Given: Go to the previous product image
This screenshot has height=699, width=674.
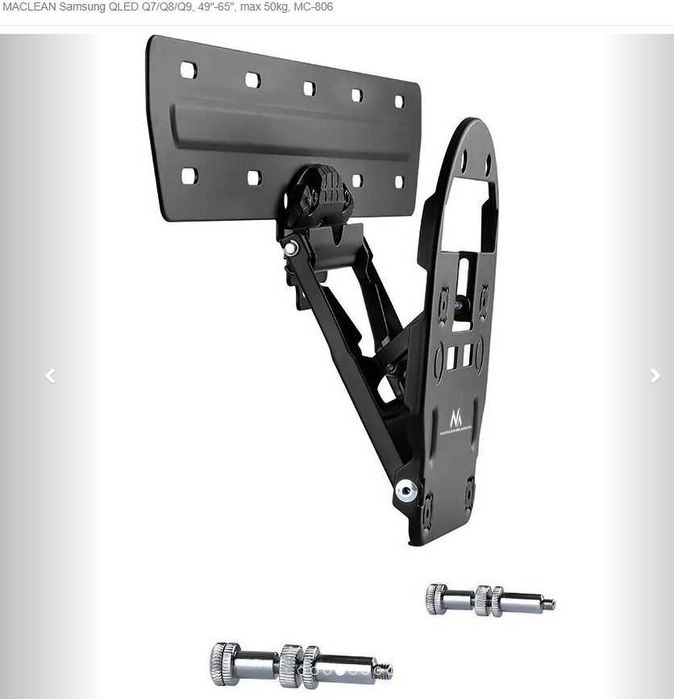Looking at the screenshot, I should pyautogui.click(x=50, y=376).
